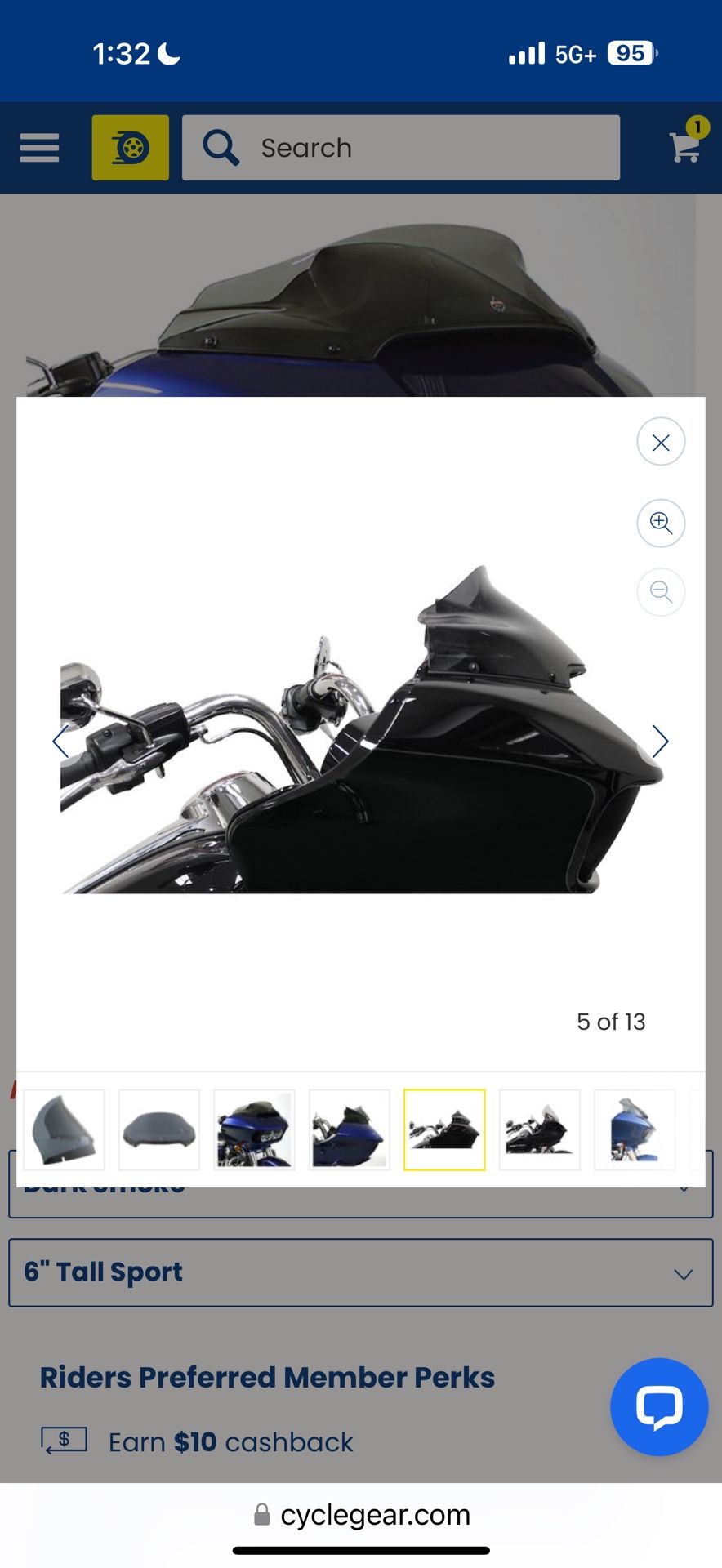Go back to the previous gallery image

60,742
